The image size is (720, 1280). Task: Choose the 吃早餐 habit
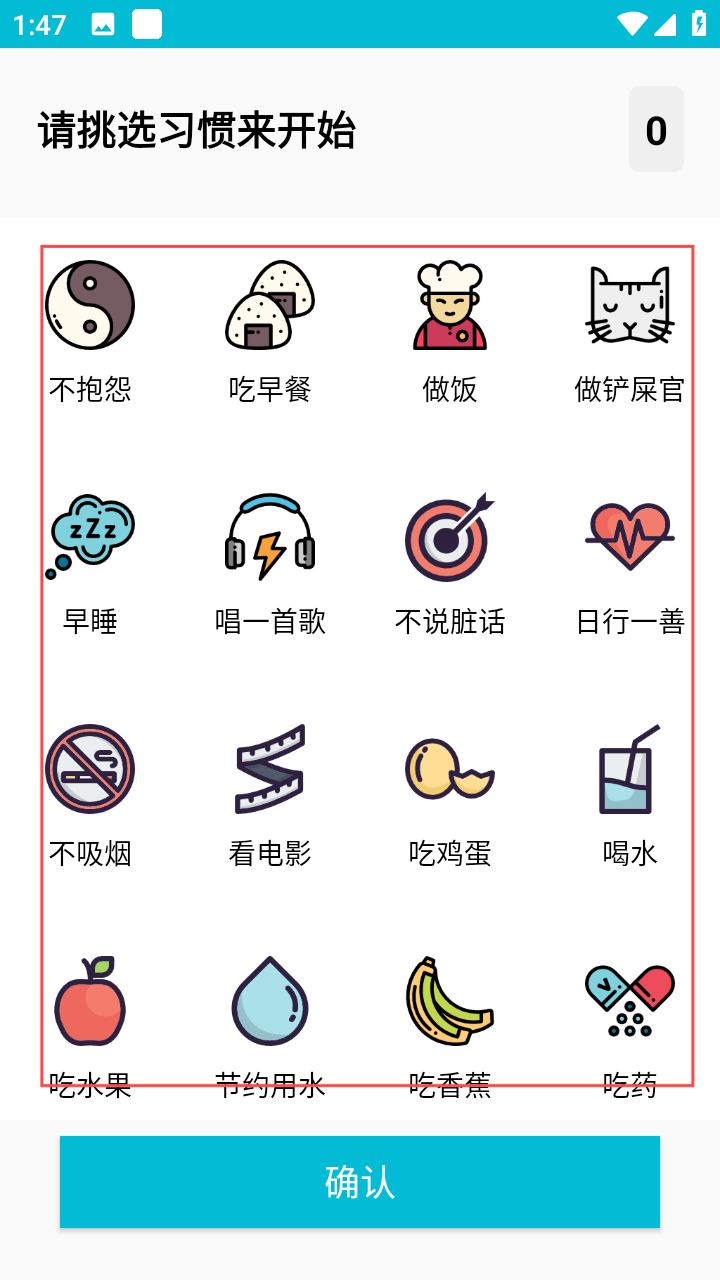270,332
